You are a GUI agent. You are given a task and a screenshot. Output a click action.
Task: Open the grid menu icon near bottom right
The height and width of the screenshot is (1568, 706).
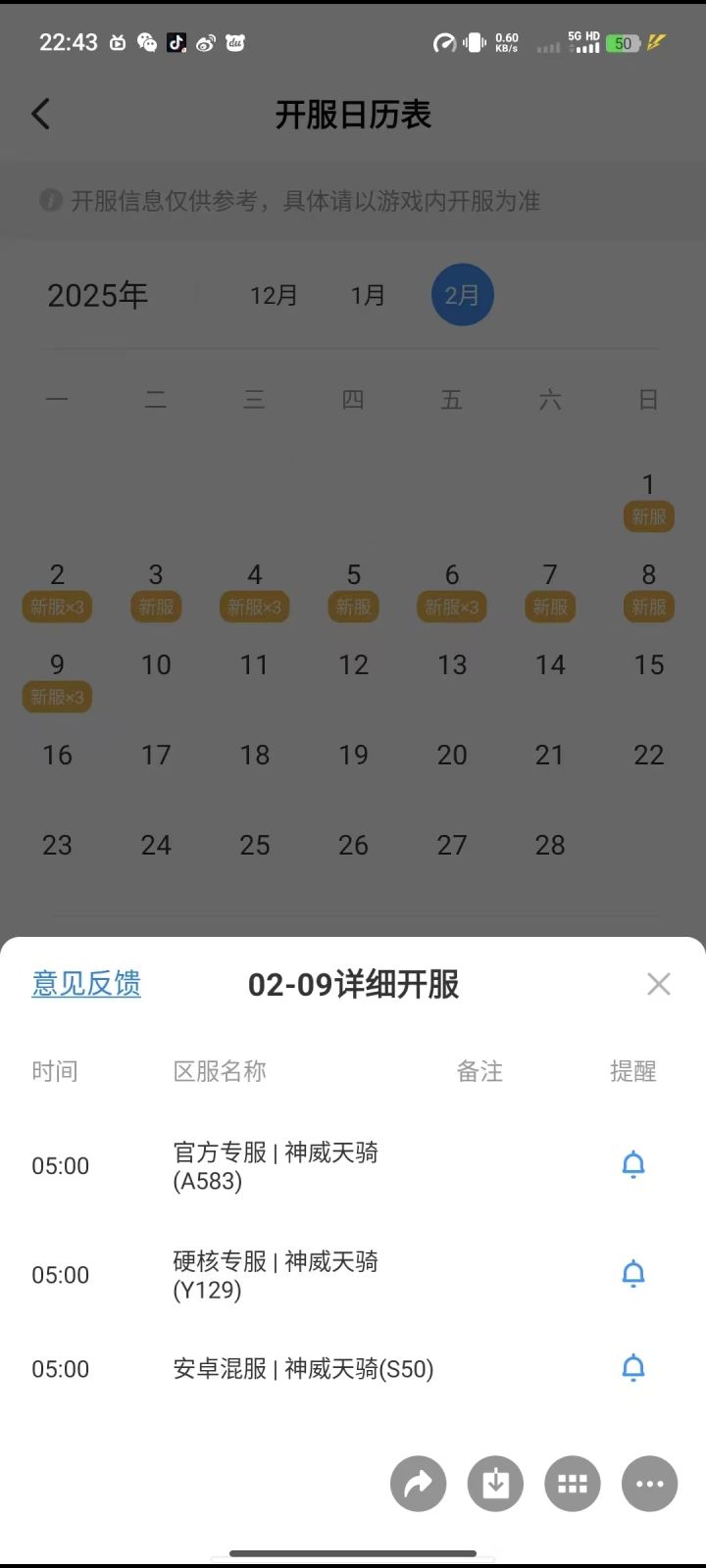[x=572, y=1483]
